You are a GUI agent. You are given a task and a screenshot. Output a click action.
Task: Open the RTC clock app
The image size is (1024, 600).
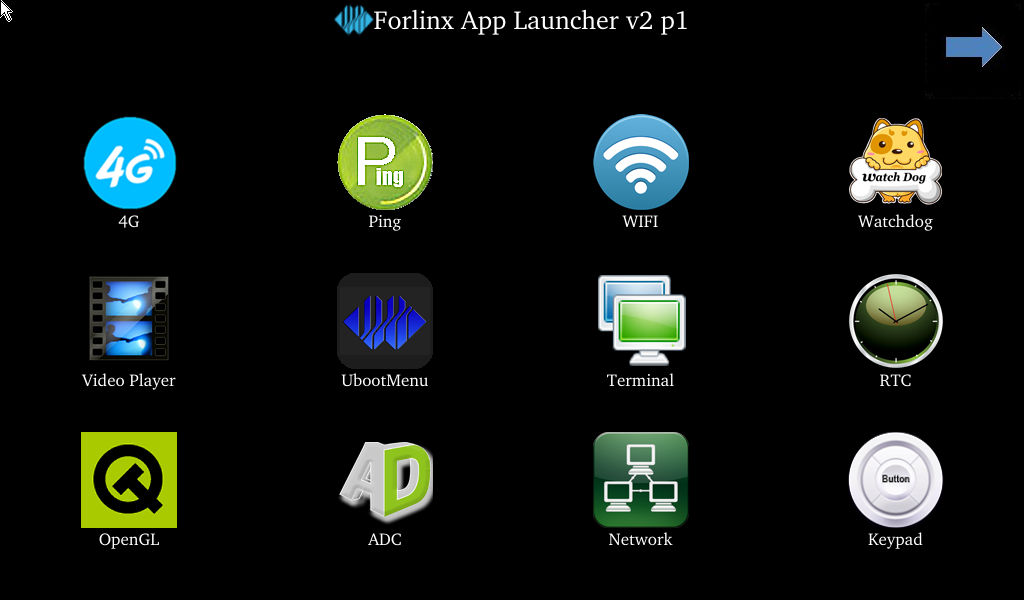pos(895,320)
